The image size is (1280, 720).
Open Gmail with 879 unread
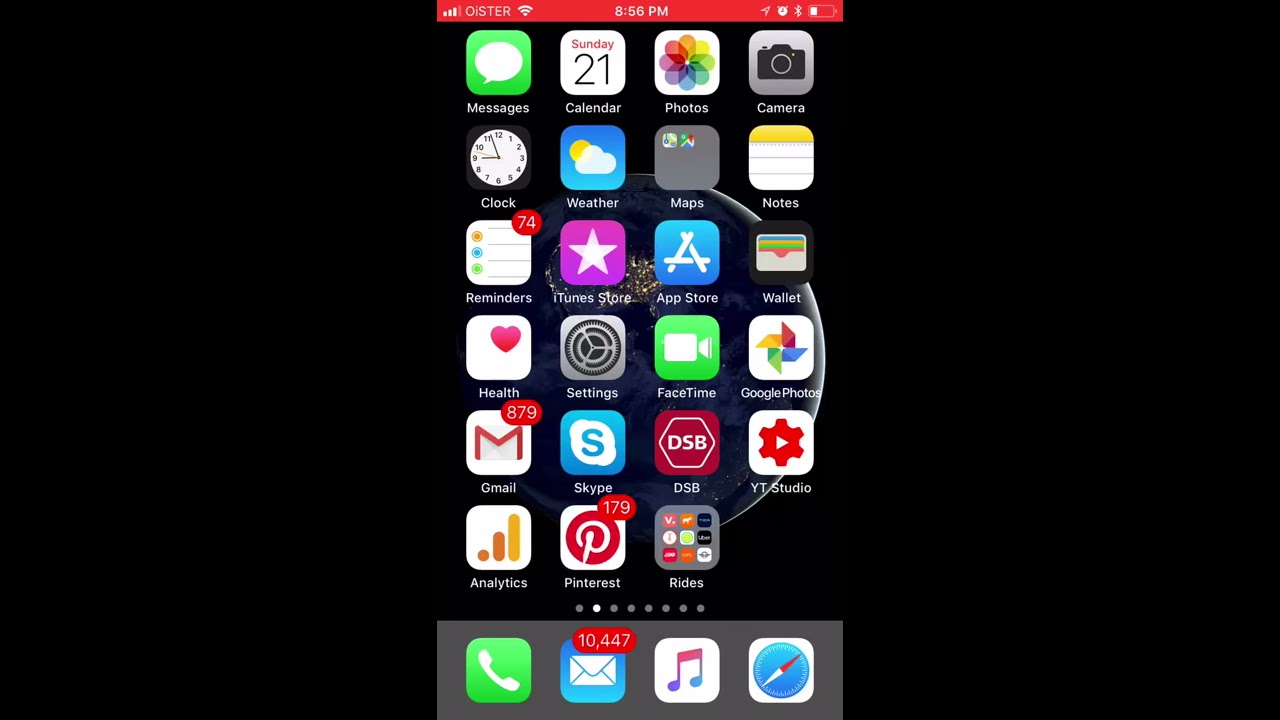[498, 444]
